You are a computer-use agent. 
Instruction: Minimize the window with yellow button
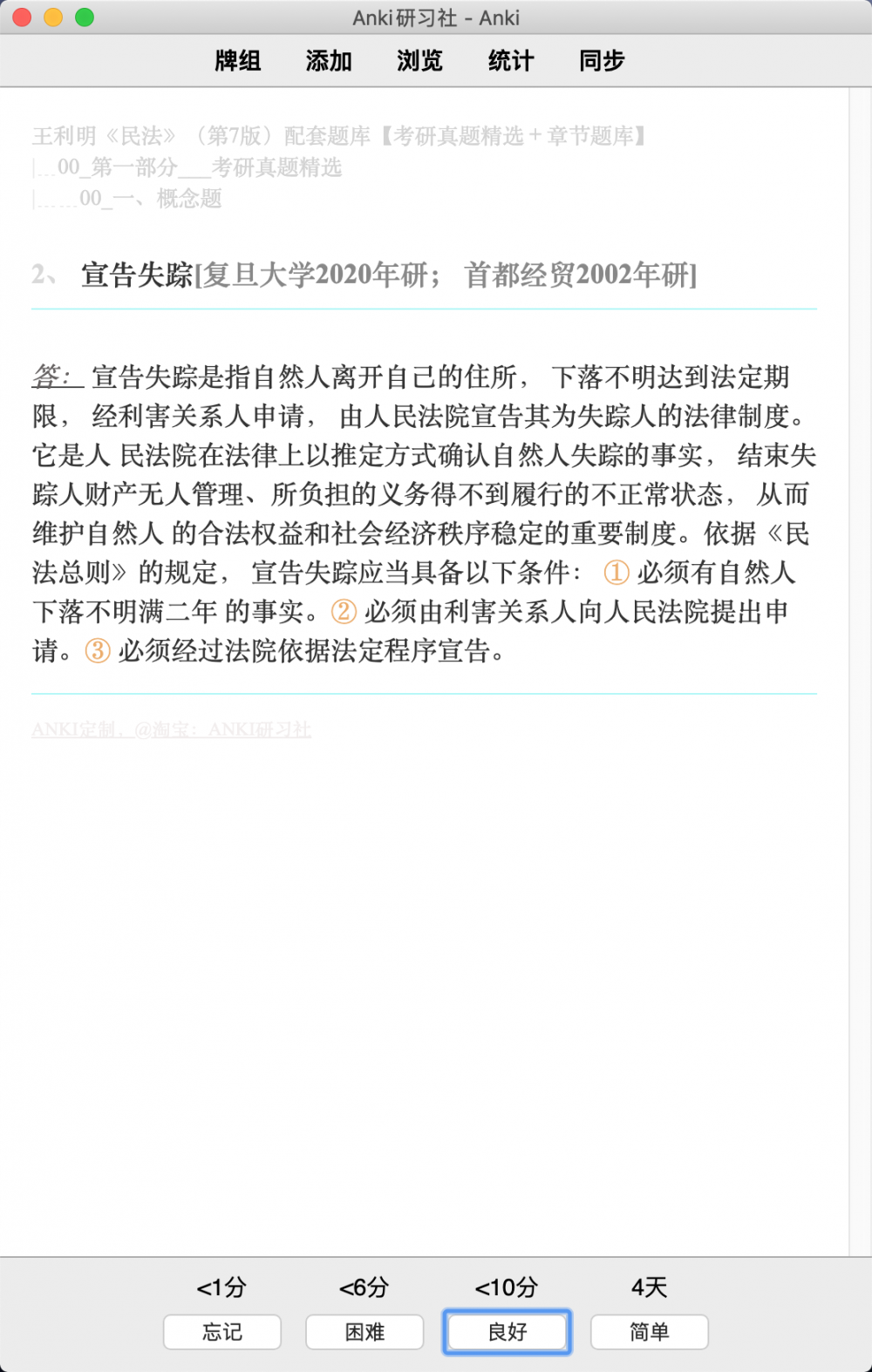[x=53, y=17]
